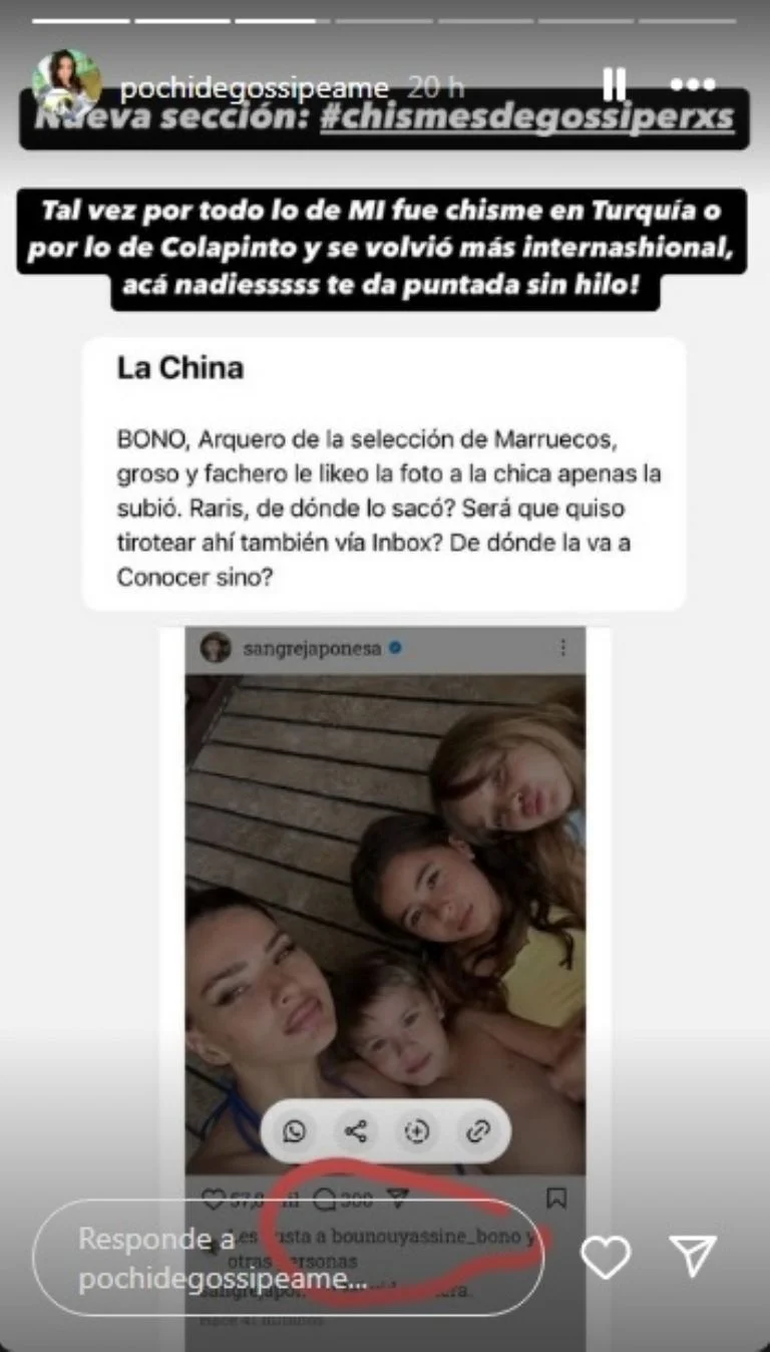The width and height of the screenshot is (770, 1352).
Task: Copy the image link with the chain icon
Action: [x=477, y=1131]
